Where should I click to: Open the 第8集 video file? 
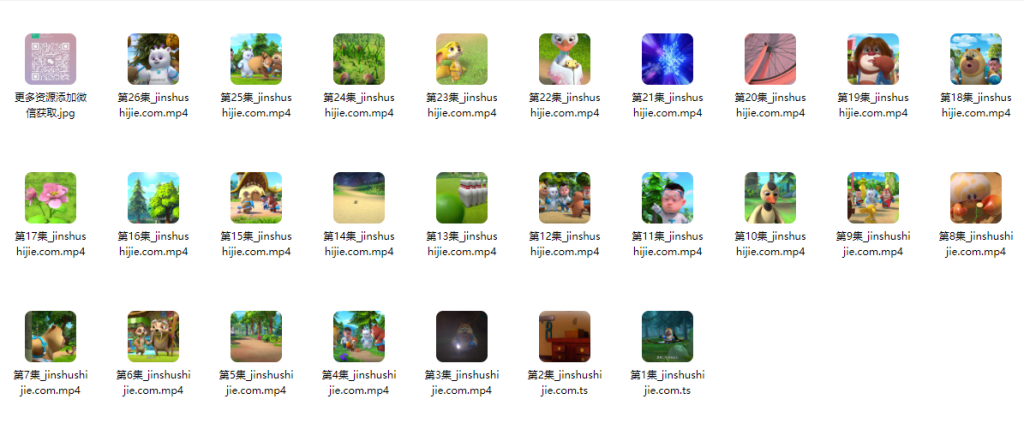(976, 197)
